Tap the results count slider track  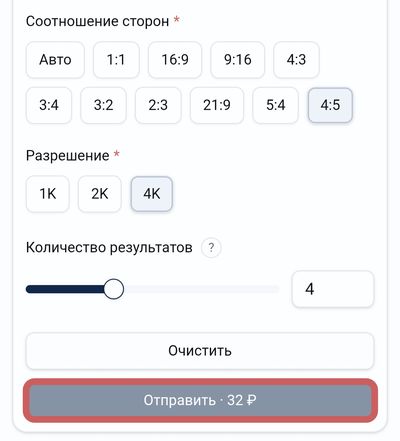[152, 289]
